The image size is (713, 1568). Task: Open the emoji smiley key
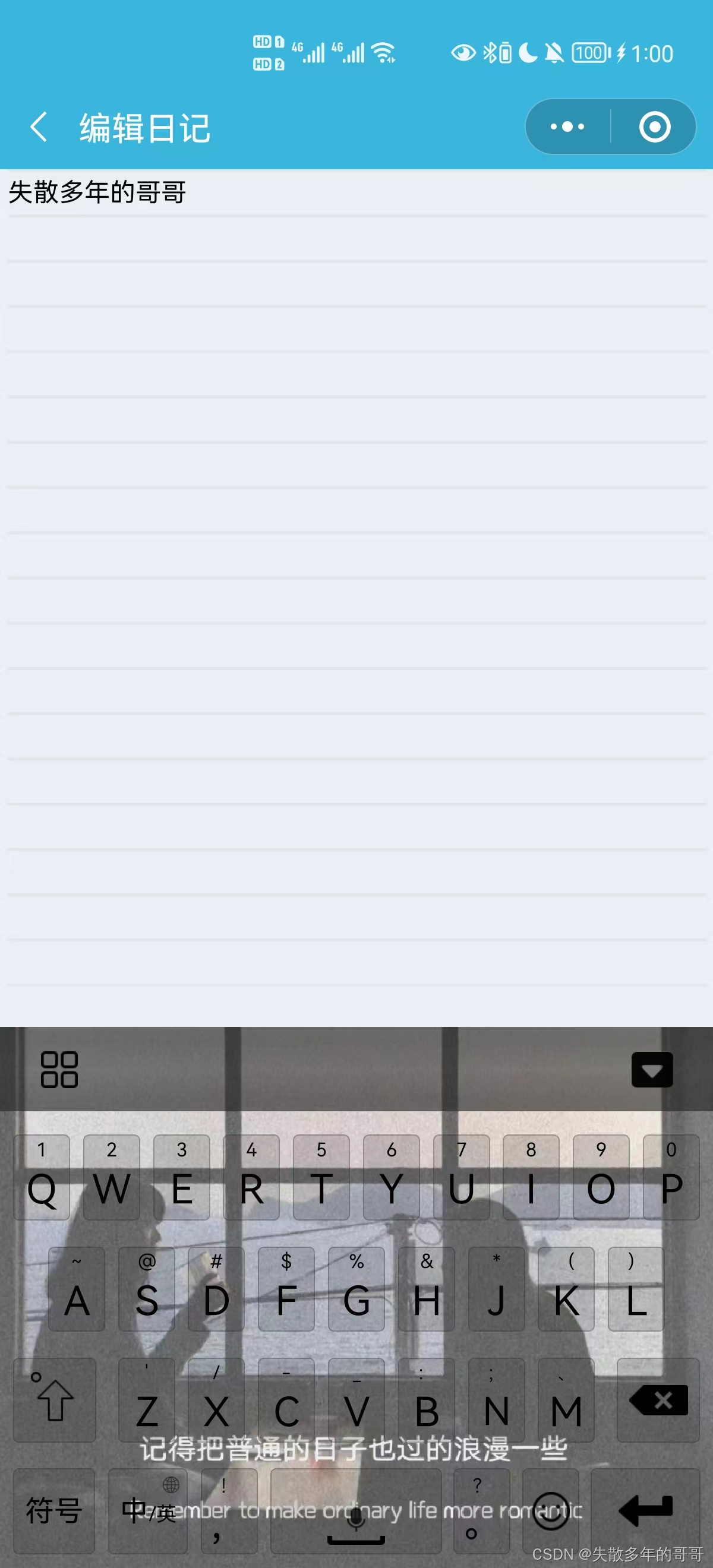click(550, 1511)
